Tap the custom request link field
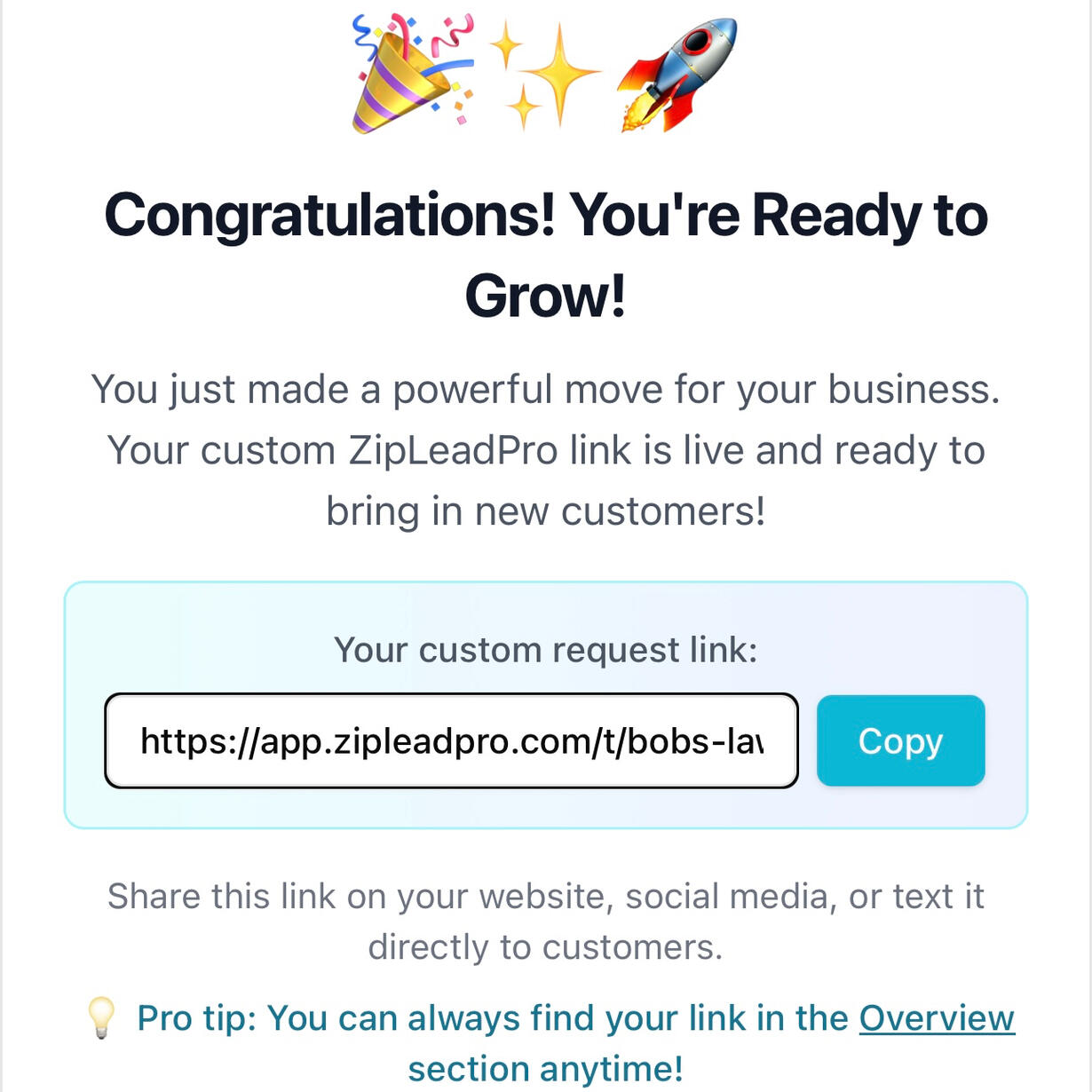The width and height of the screenshot is (1092, 1092). [451, 740]
